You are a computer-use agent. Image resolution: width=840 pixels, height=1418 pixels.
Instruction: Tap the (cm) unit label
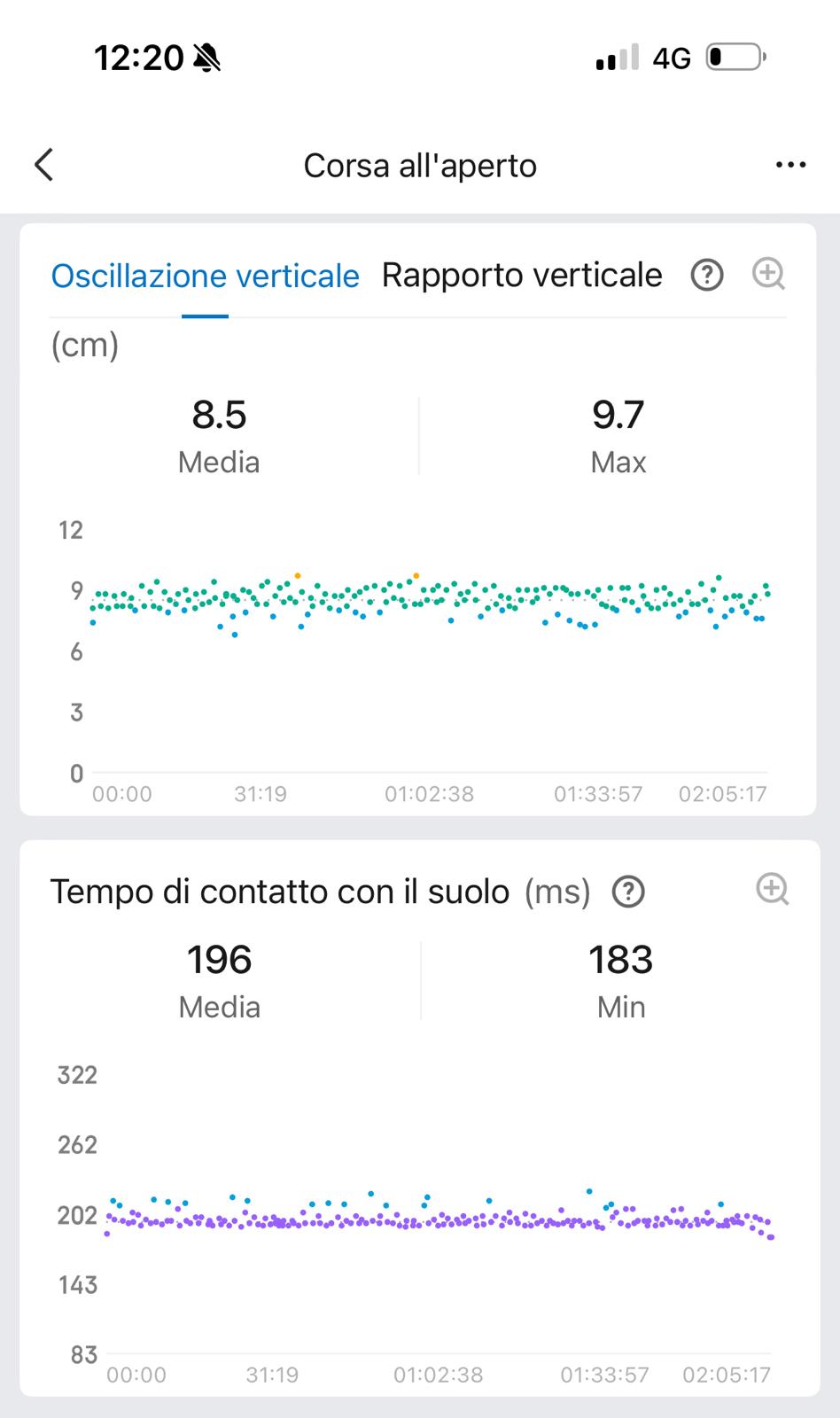84,346
